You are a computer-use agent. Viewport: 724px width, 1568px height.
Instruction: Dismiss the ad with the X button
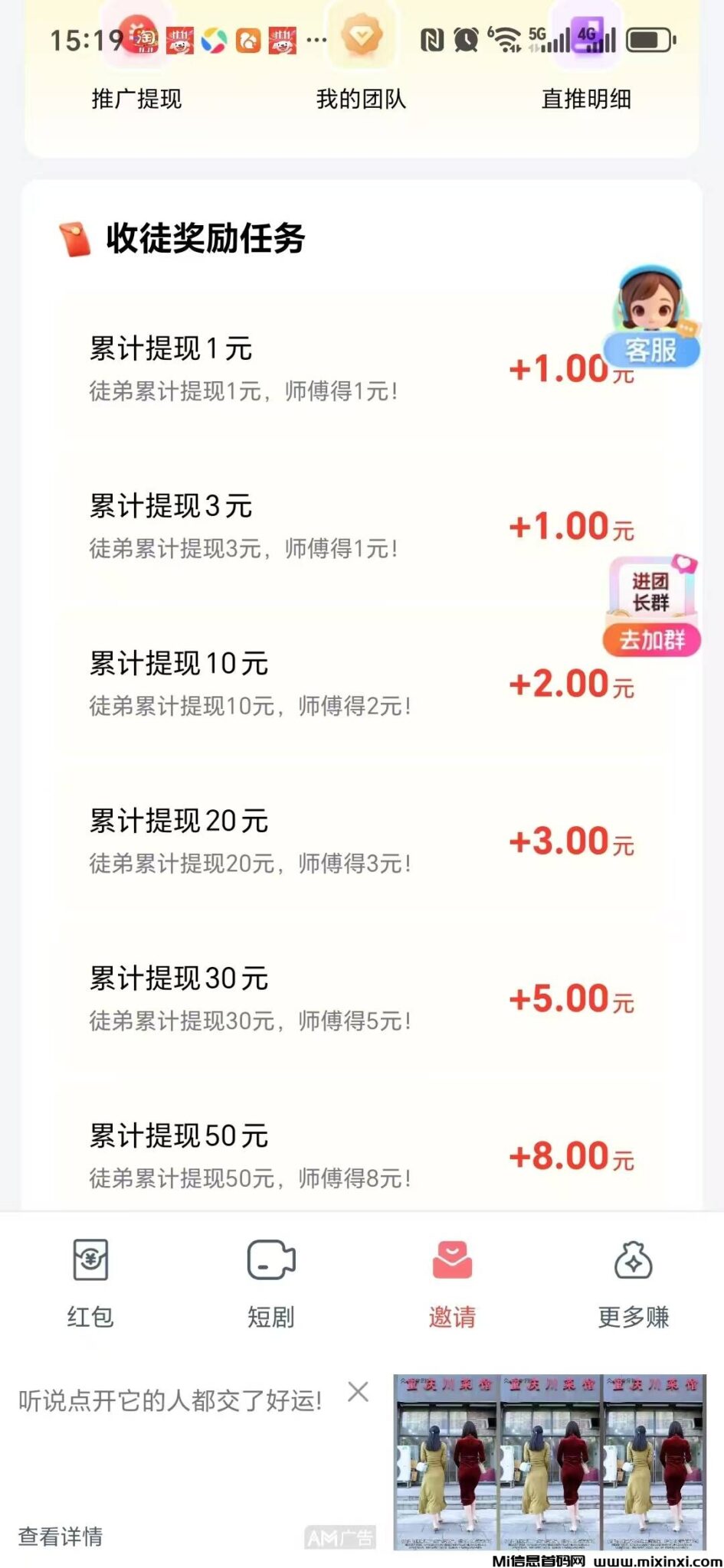coord(358,1393)
